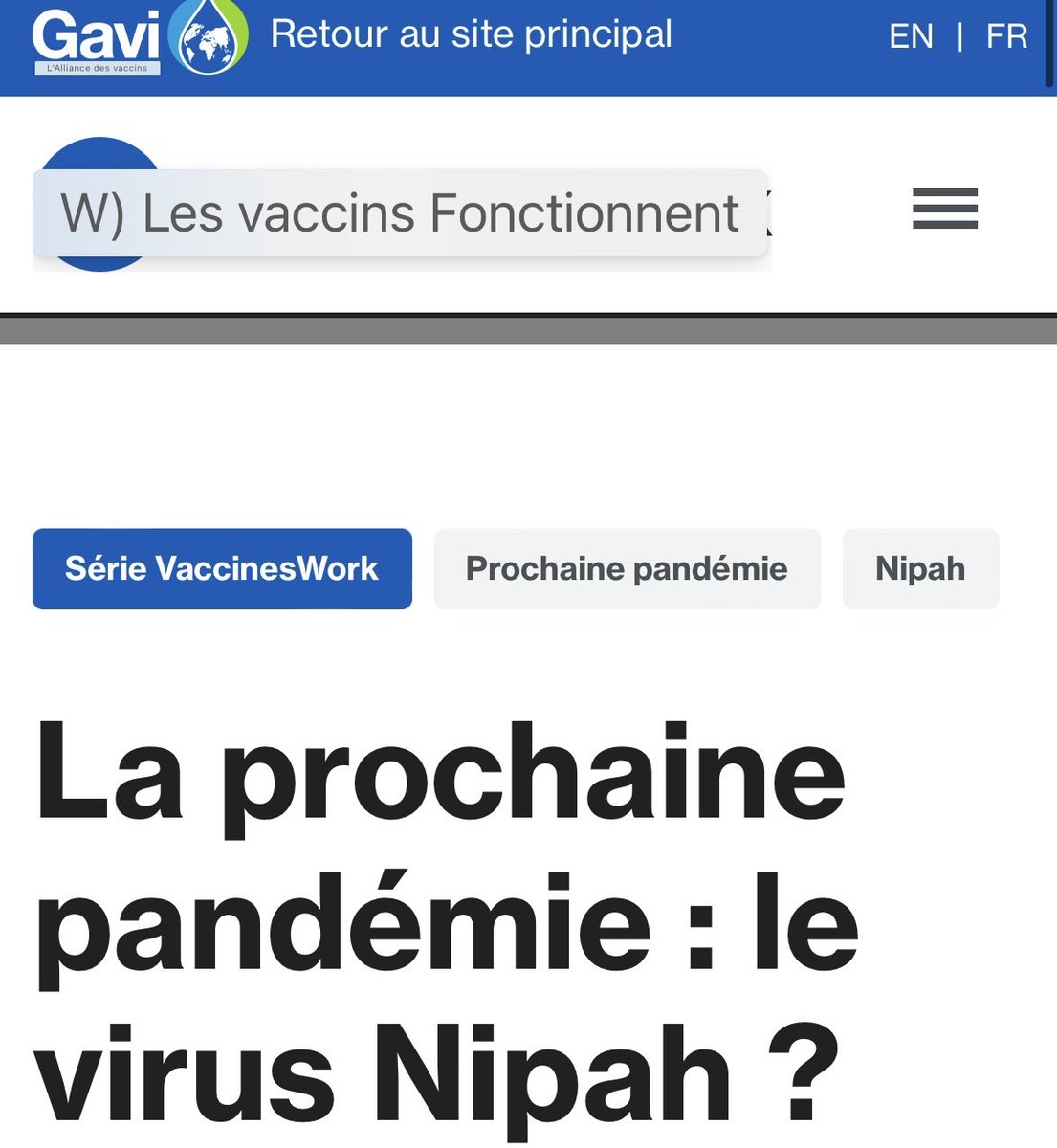Switch the language to FR
Viewport: 1057px width, 1148px height.
click(1006, 36)
